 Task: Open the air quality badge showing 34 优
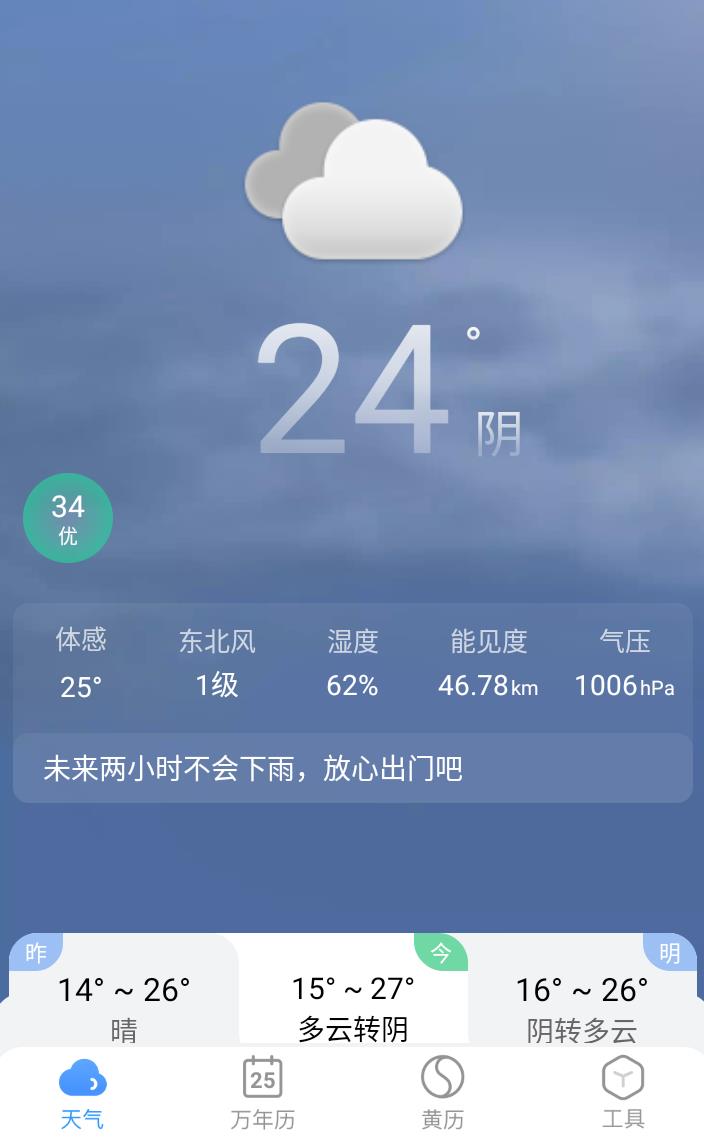tap(68, 518)
